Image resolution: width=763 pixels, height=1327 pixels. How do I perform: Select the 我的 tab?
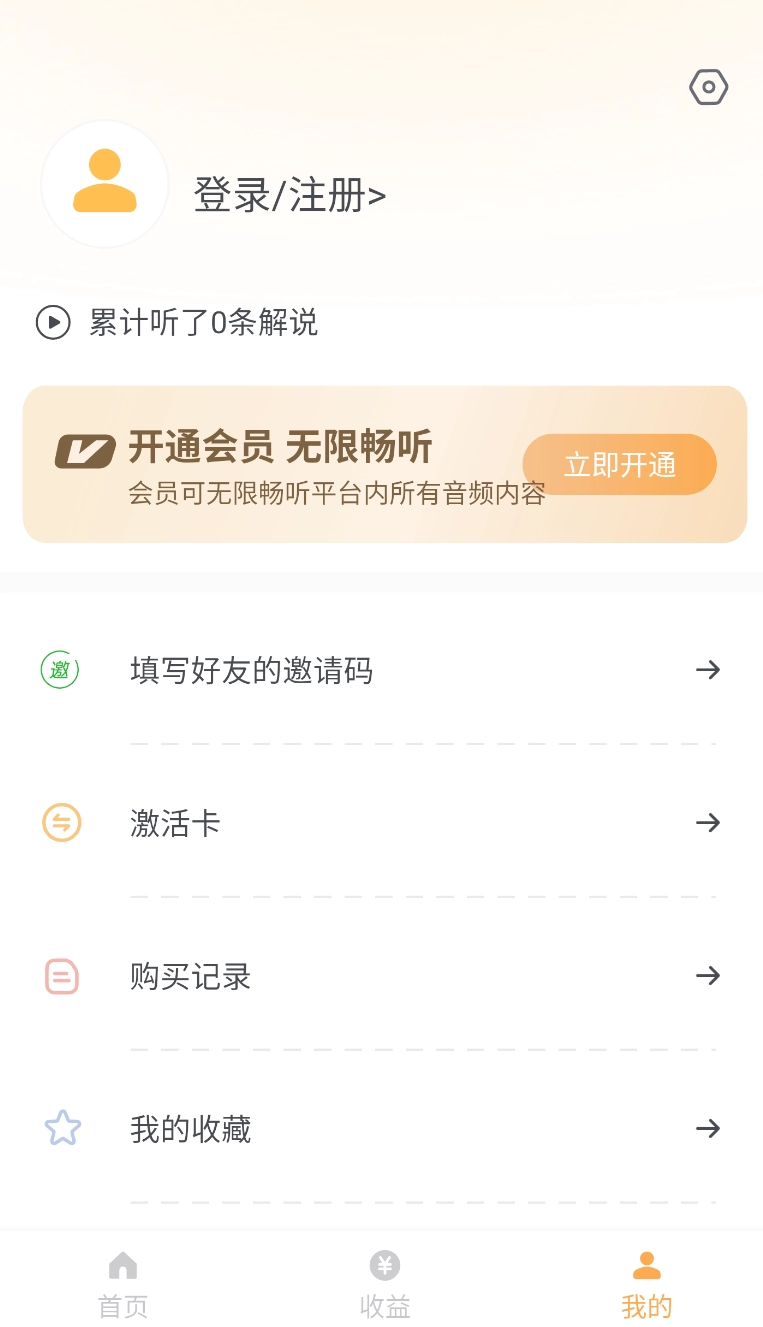click(x=646, y=1285)
